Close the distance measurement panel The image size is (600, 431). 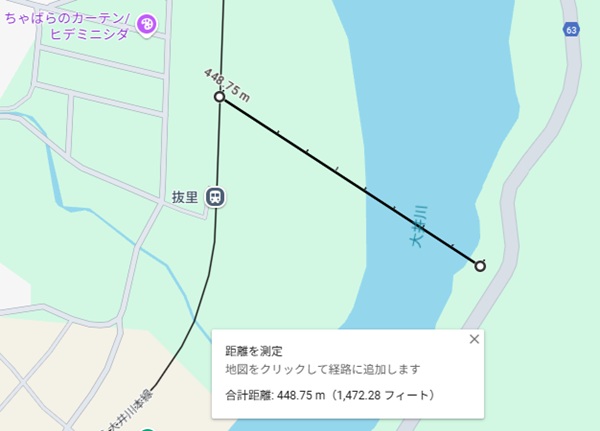click(474, 340)
